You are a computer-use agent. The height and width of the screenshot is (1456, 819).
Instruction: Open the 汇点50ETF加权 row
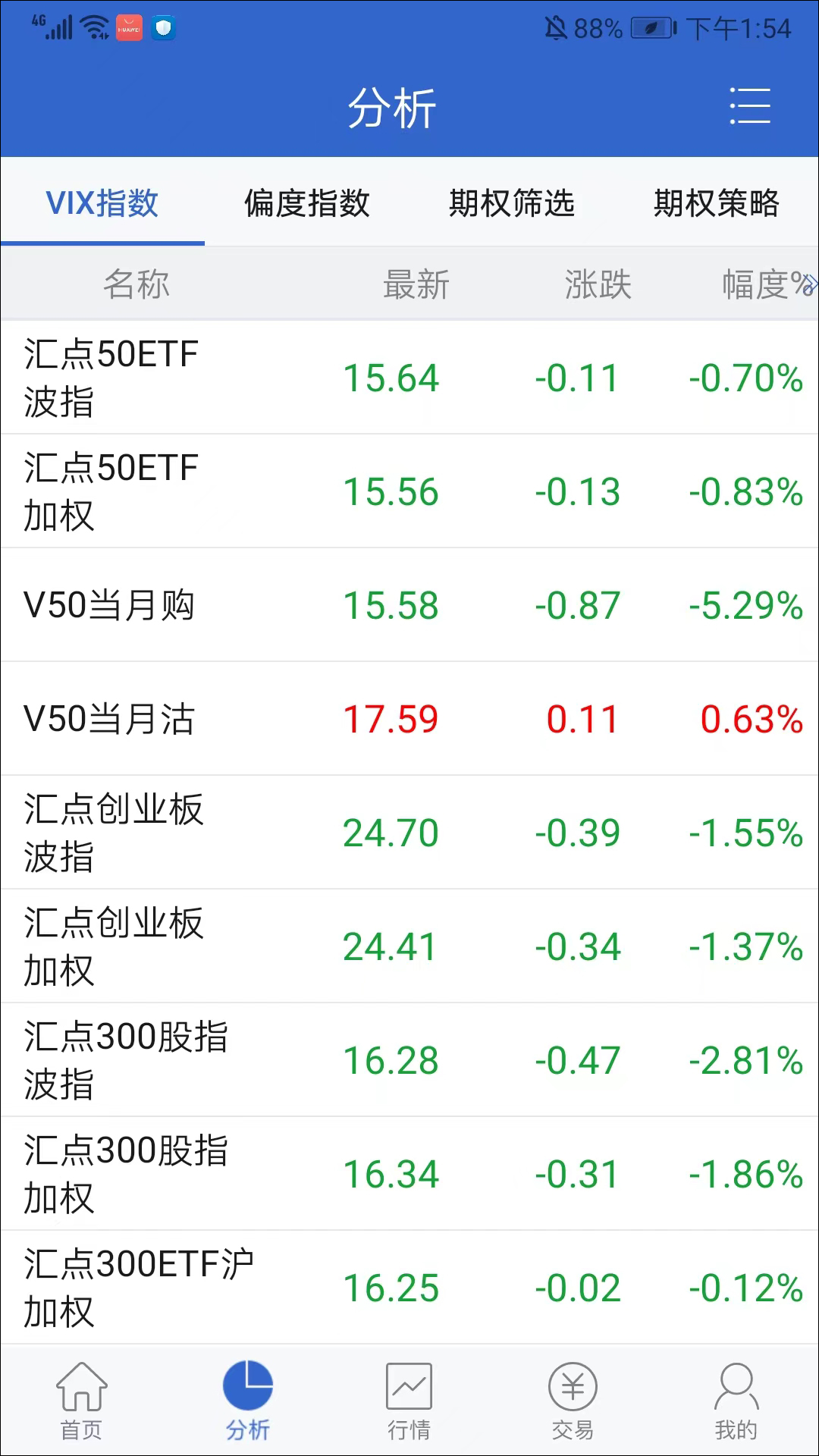[x=409, y=491]
